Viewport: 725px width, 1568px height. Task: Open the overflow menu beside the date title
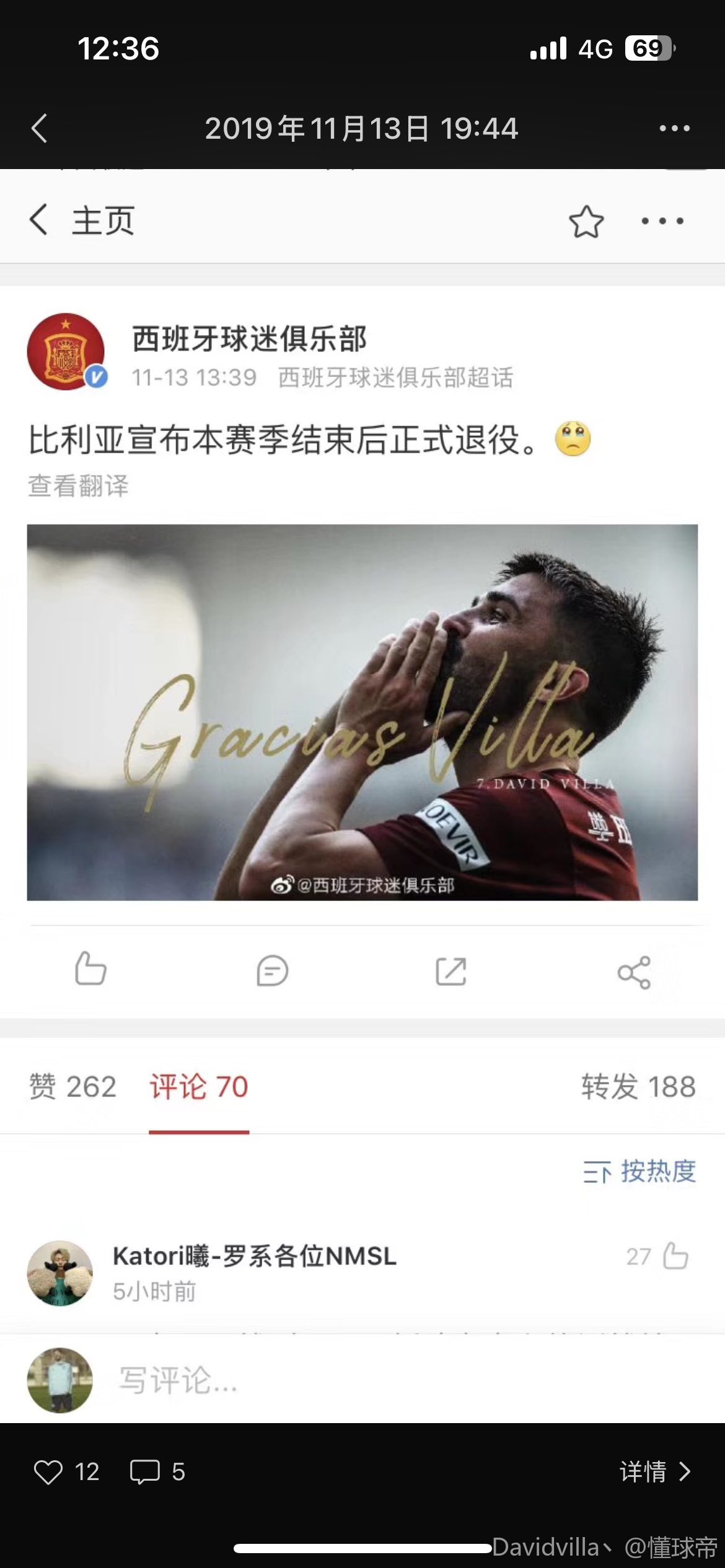click(x=674, y=129)
